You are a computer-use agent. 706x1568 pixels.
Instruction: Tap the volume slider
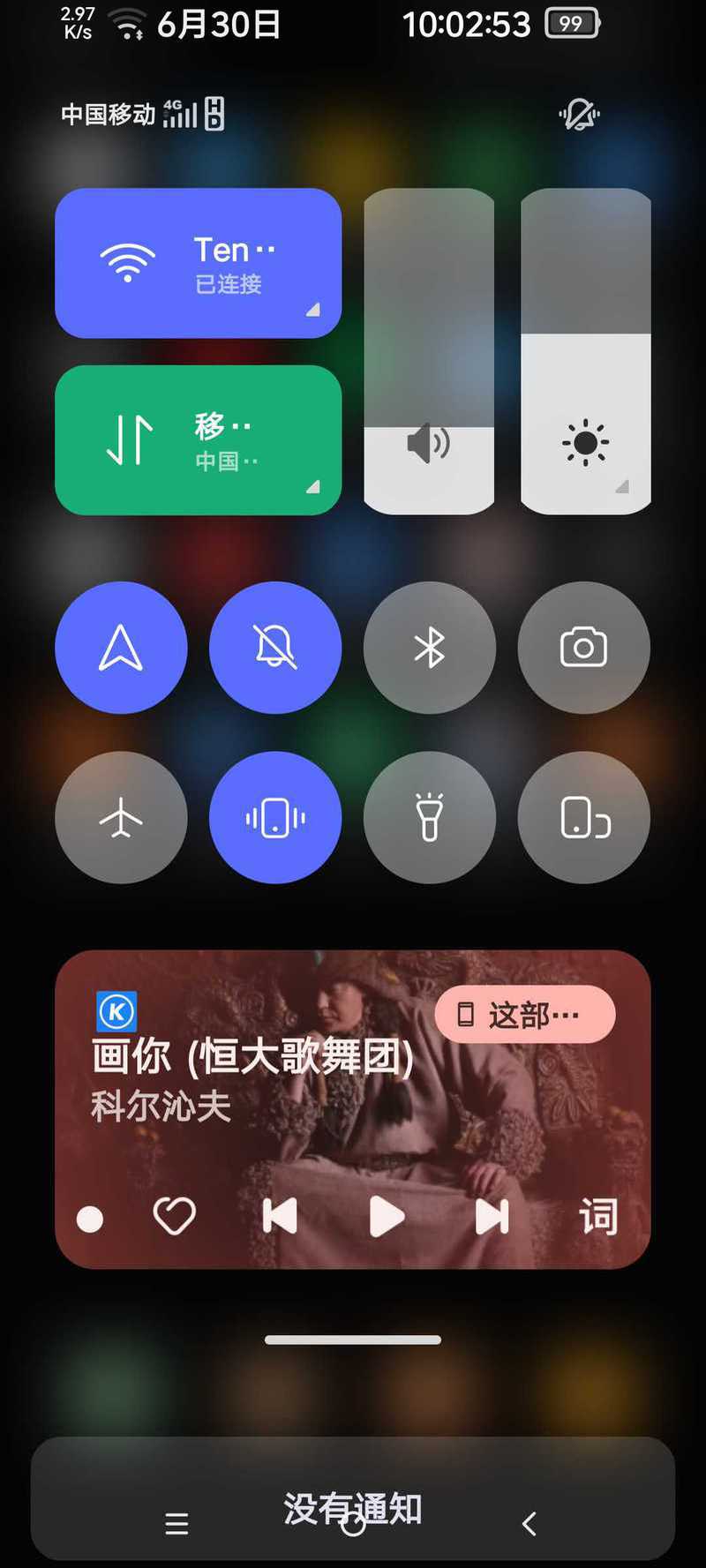429,351
